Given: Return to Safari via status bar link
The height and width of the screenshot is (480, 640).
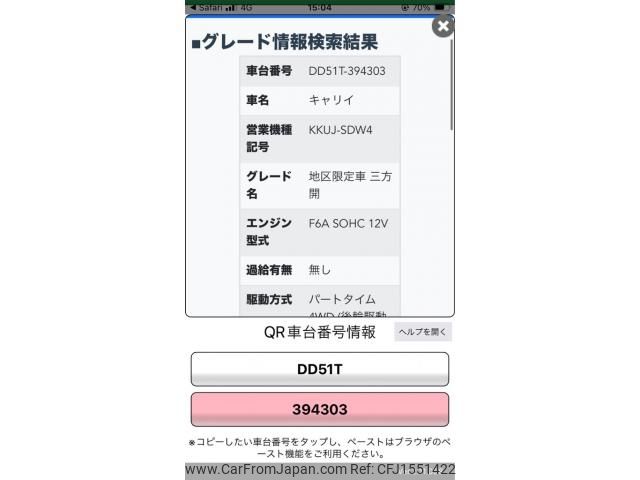Looking at the screenshot, I should click(206, 5).
